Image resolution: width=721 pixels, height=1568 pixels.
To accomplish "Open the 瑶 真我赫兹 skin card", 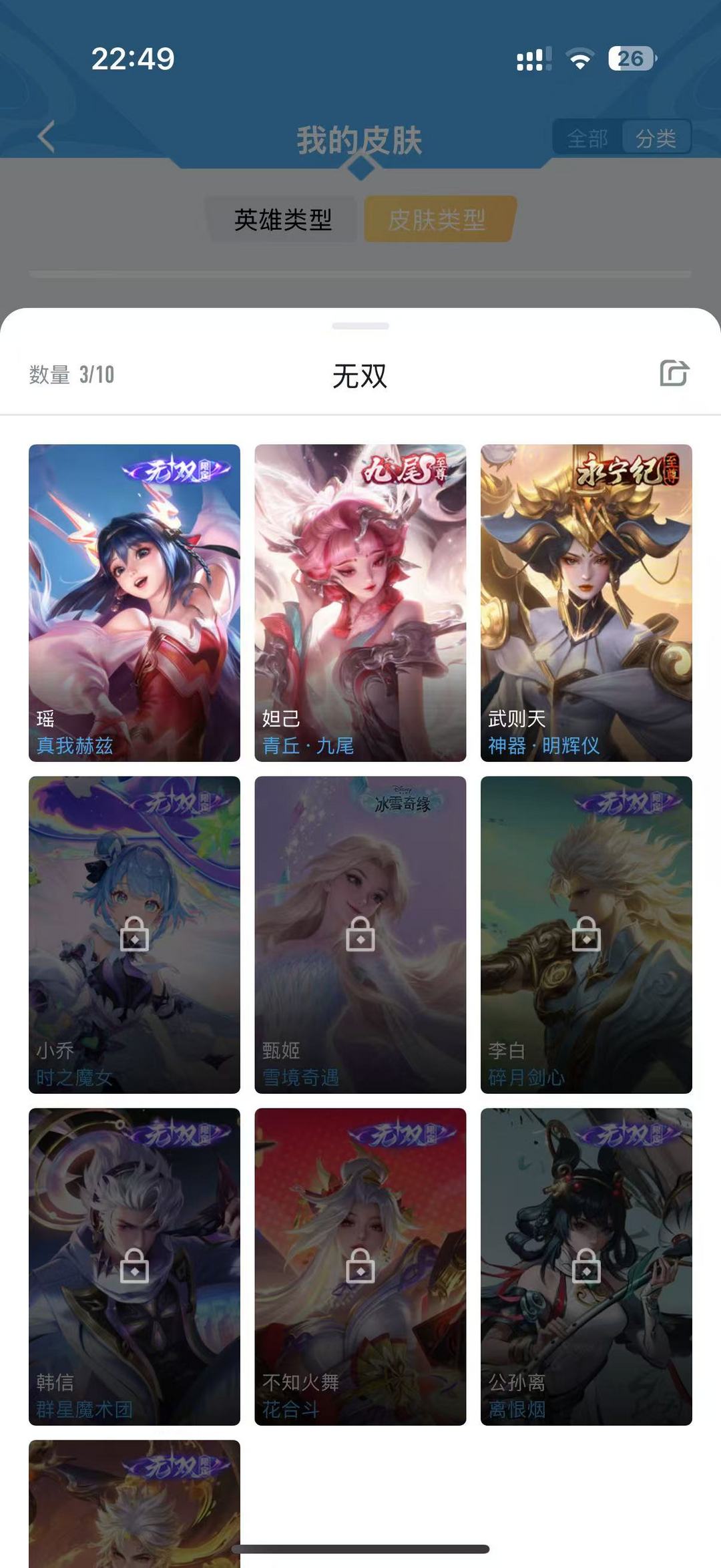I will coord(134,603).
